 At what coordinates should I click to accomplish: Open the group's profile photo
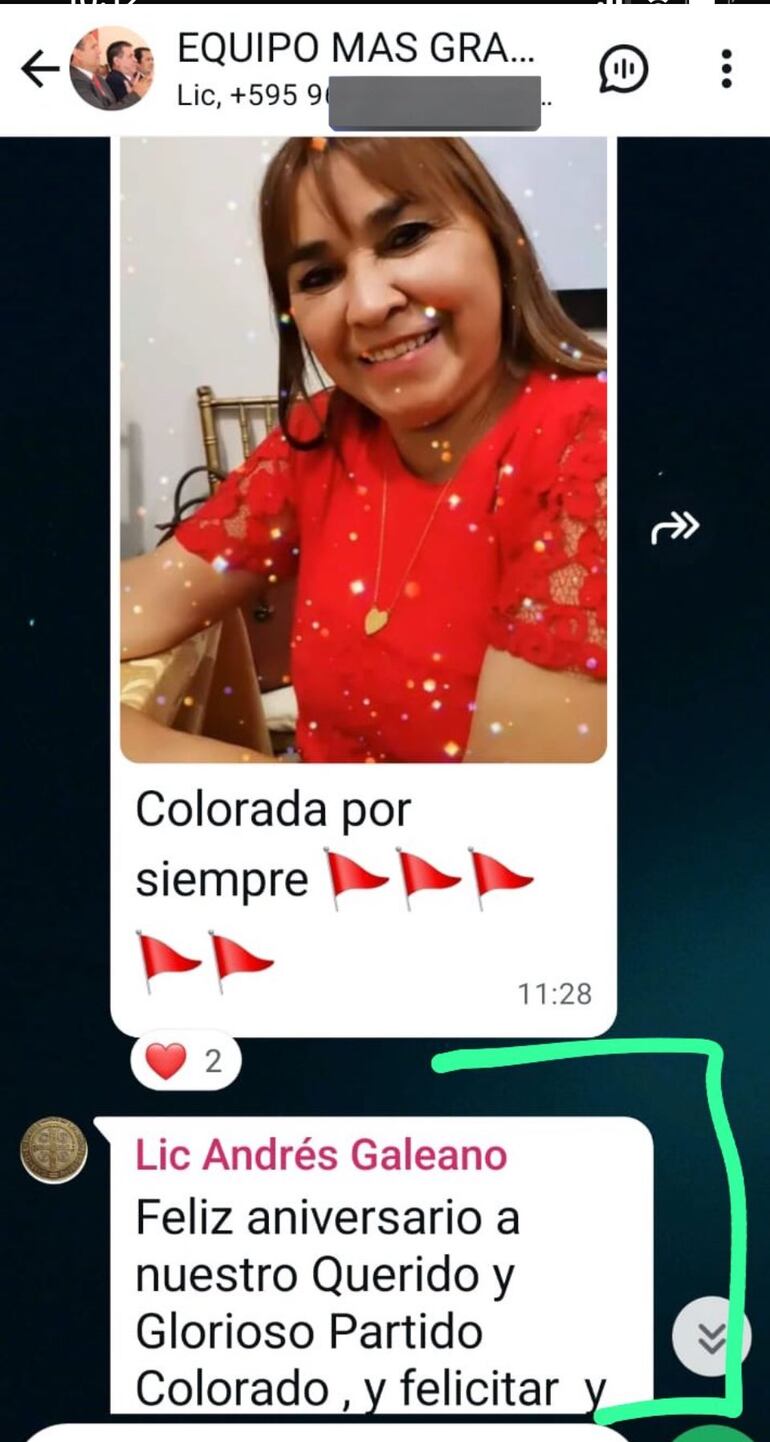point(111,70)
